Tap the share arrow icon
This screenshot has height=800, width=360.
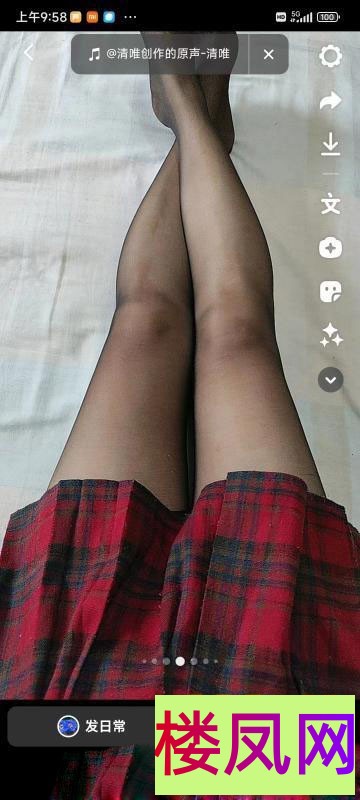click(330, 101)
